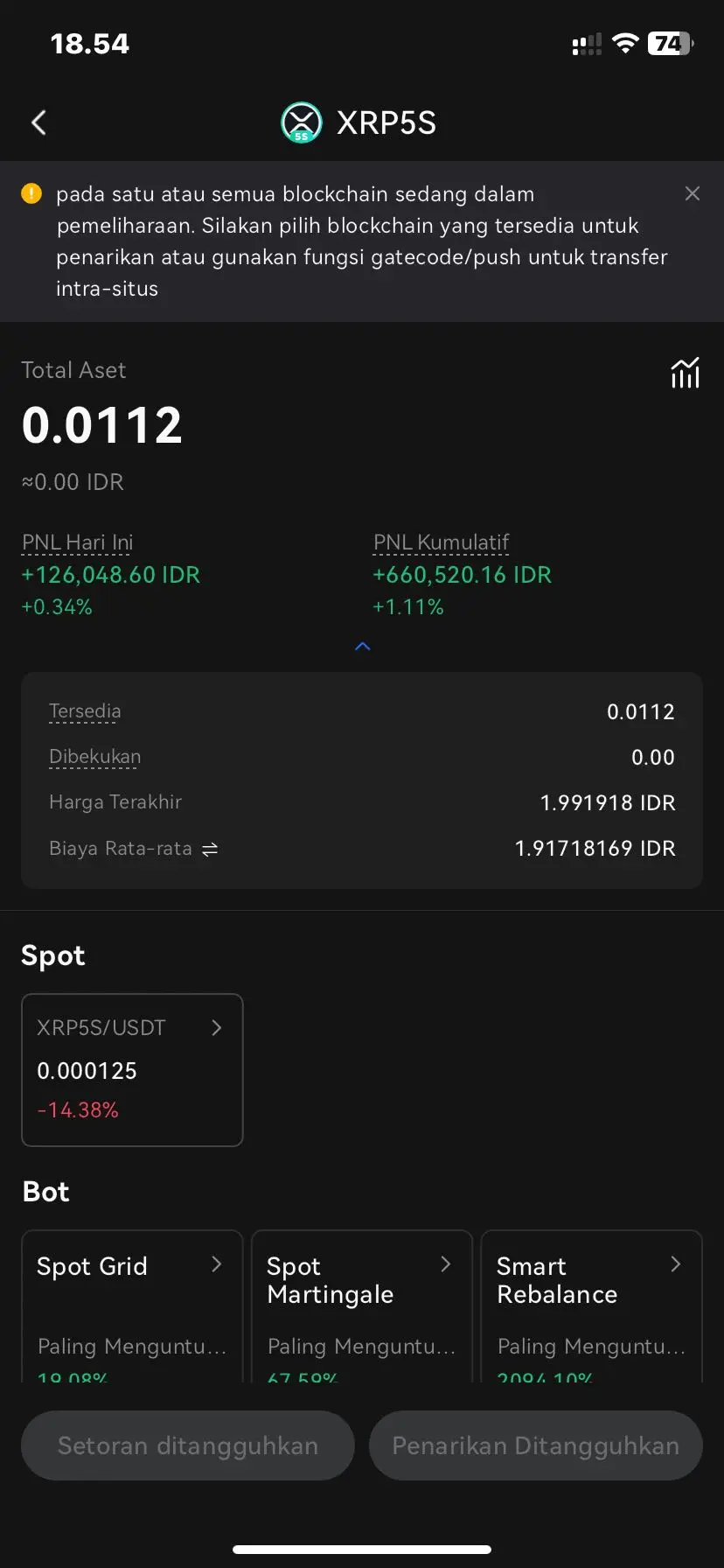
Task: Dismiss the blockchain maintenance notice
Action: (x=692, y=194)
